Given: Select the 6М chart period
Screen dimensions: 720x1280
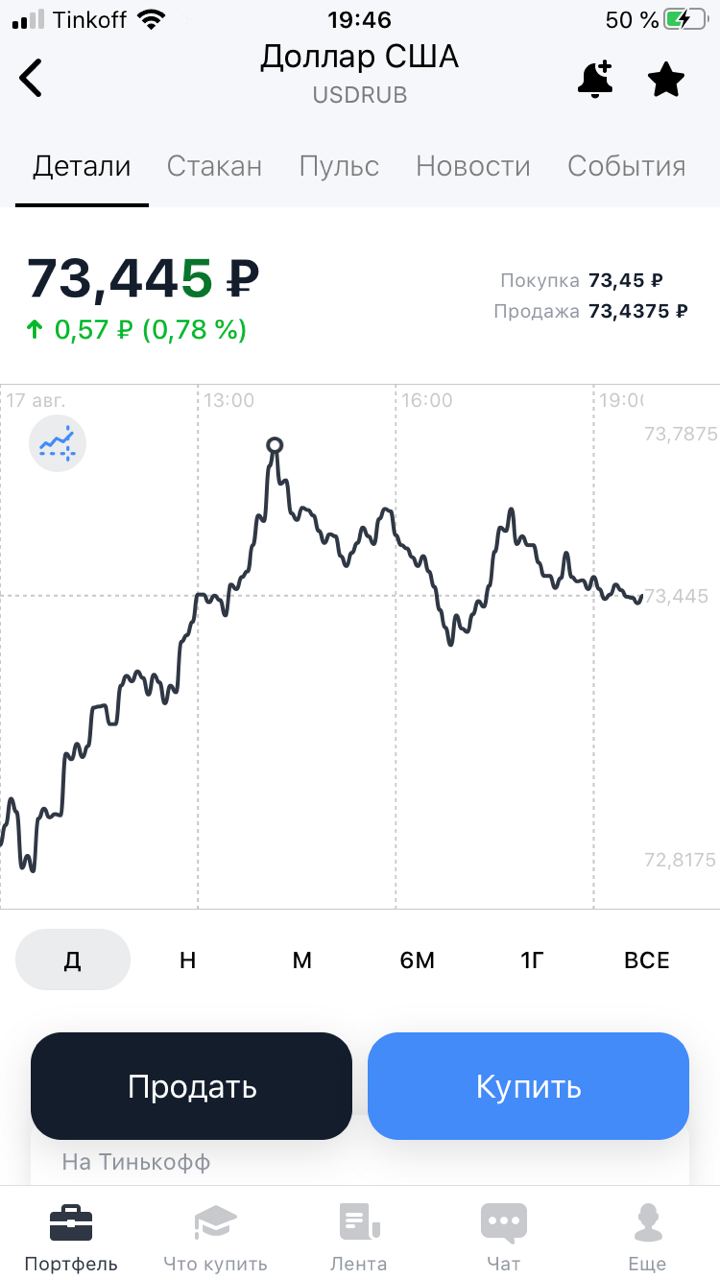Looking at the screenshot, I should point(417,960).
